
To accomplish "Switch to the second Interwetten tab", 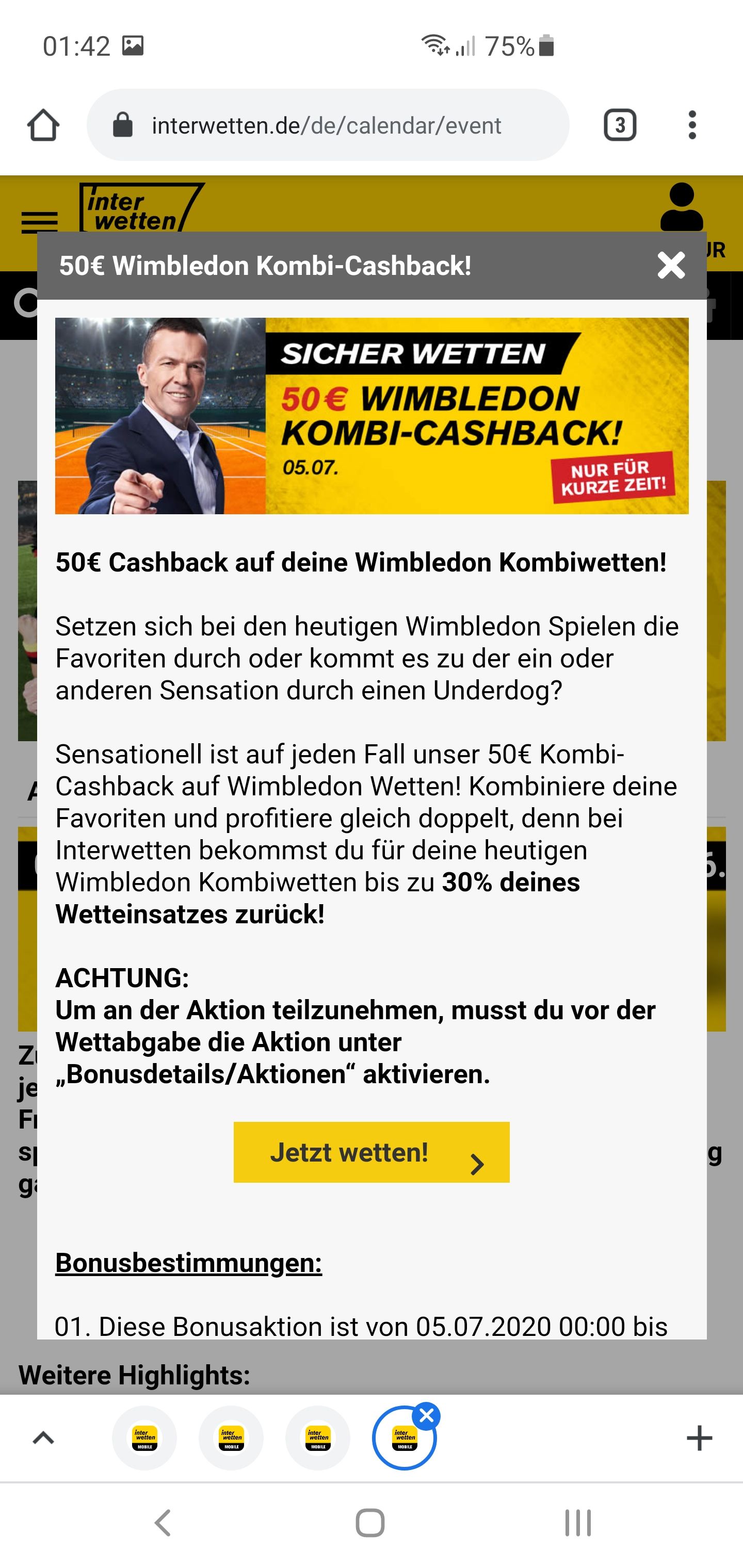I will (x=231, y=1439).
